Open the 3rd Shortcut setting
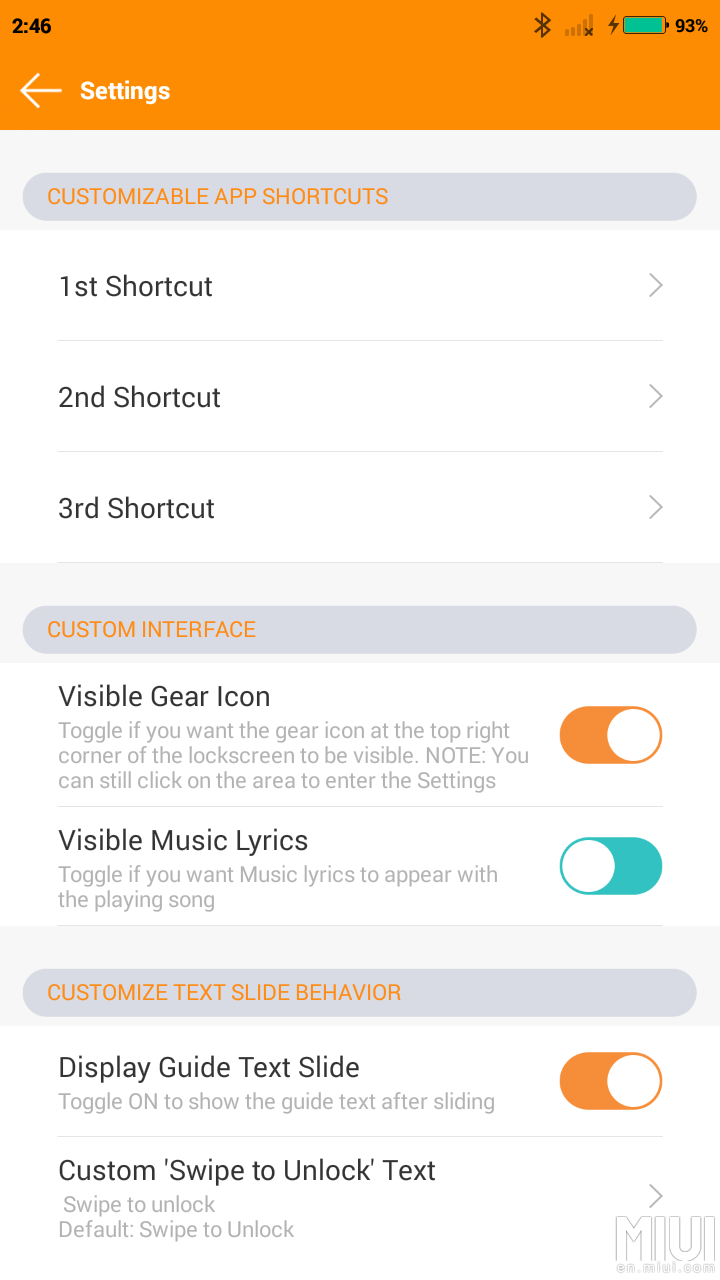This screenshot has width=720, height=1280. [360, 508]
